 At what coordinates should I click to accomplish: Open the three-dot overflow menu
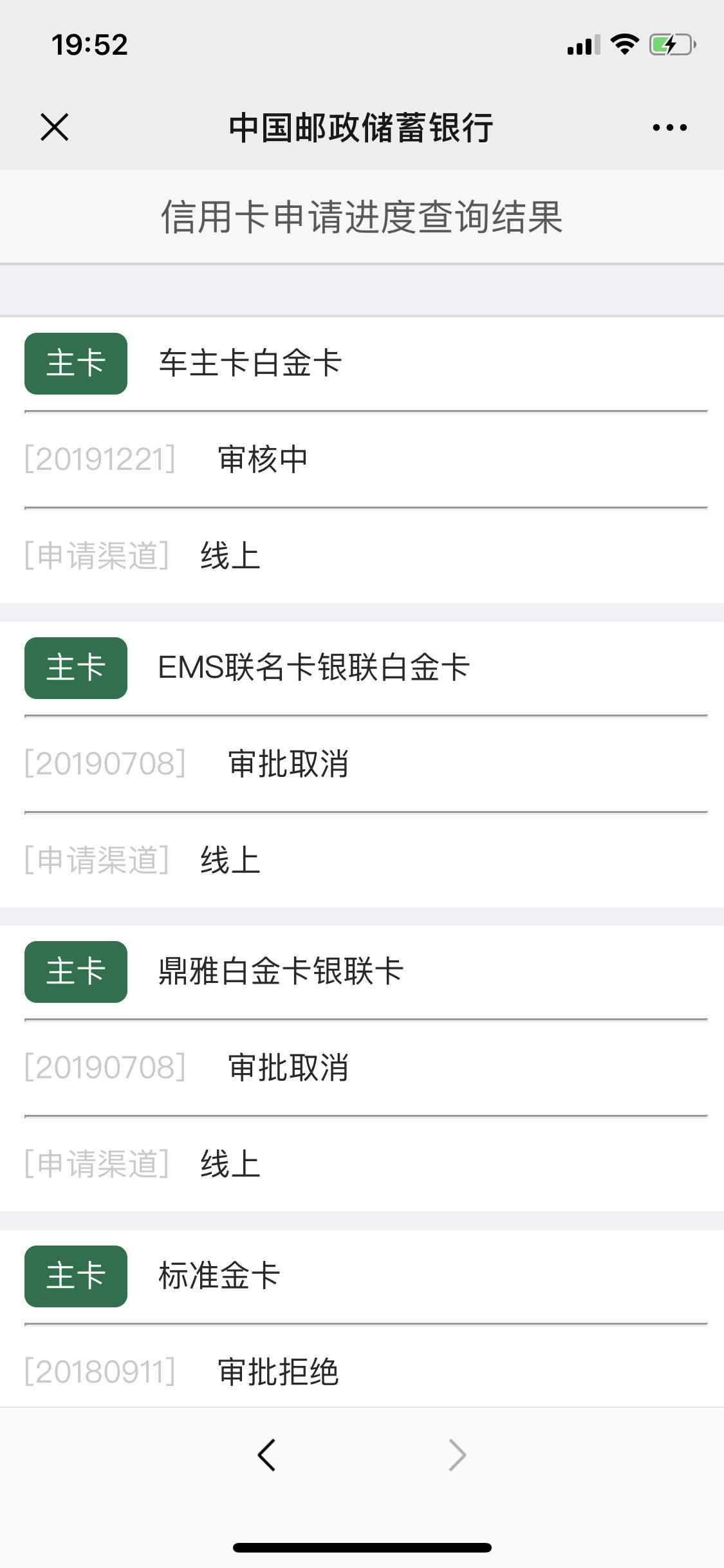coord(669,127)
